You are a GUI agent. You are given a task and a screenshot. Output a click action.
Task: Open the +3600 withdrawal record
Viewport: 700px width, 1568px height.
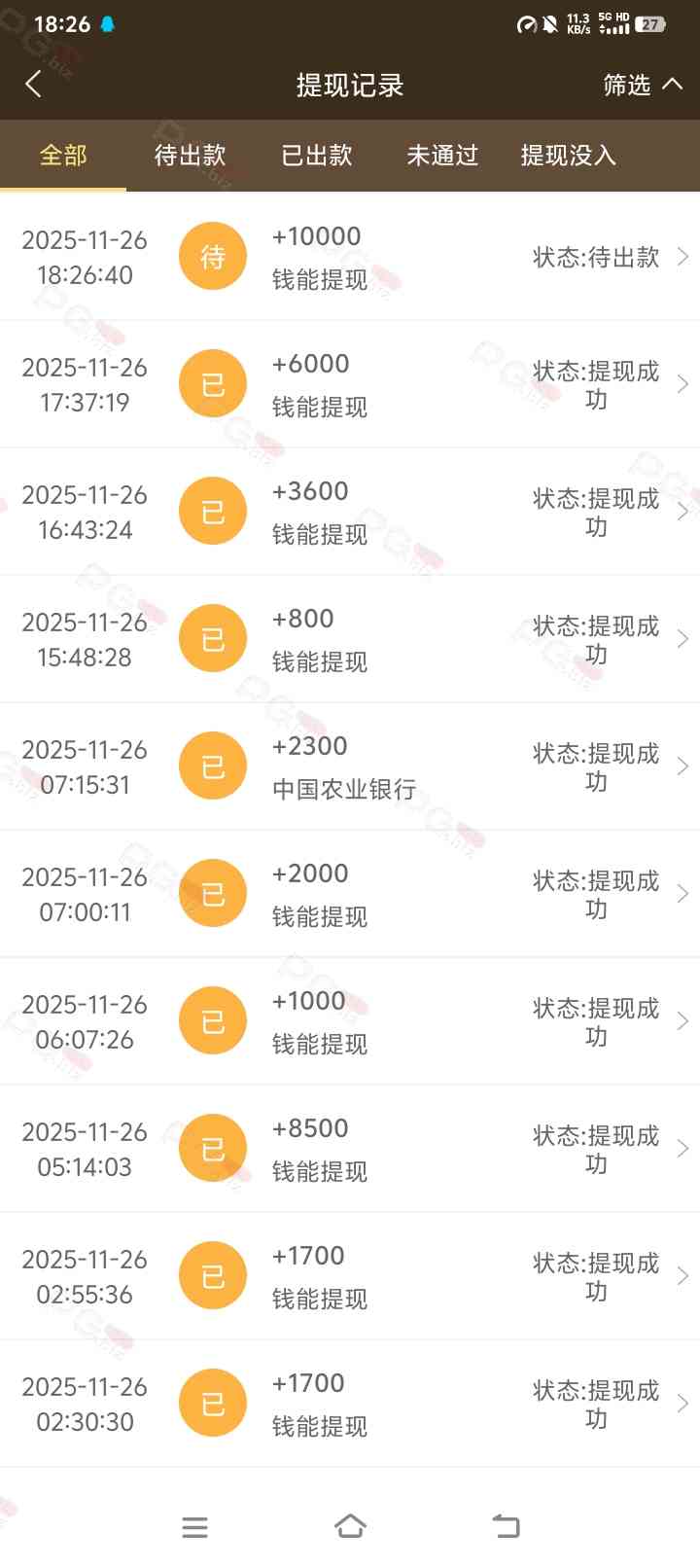coord(350,512)
